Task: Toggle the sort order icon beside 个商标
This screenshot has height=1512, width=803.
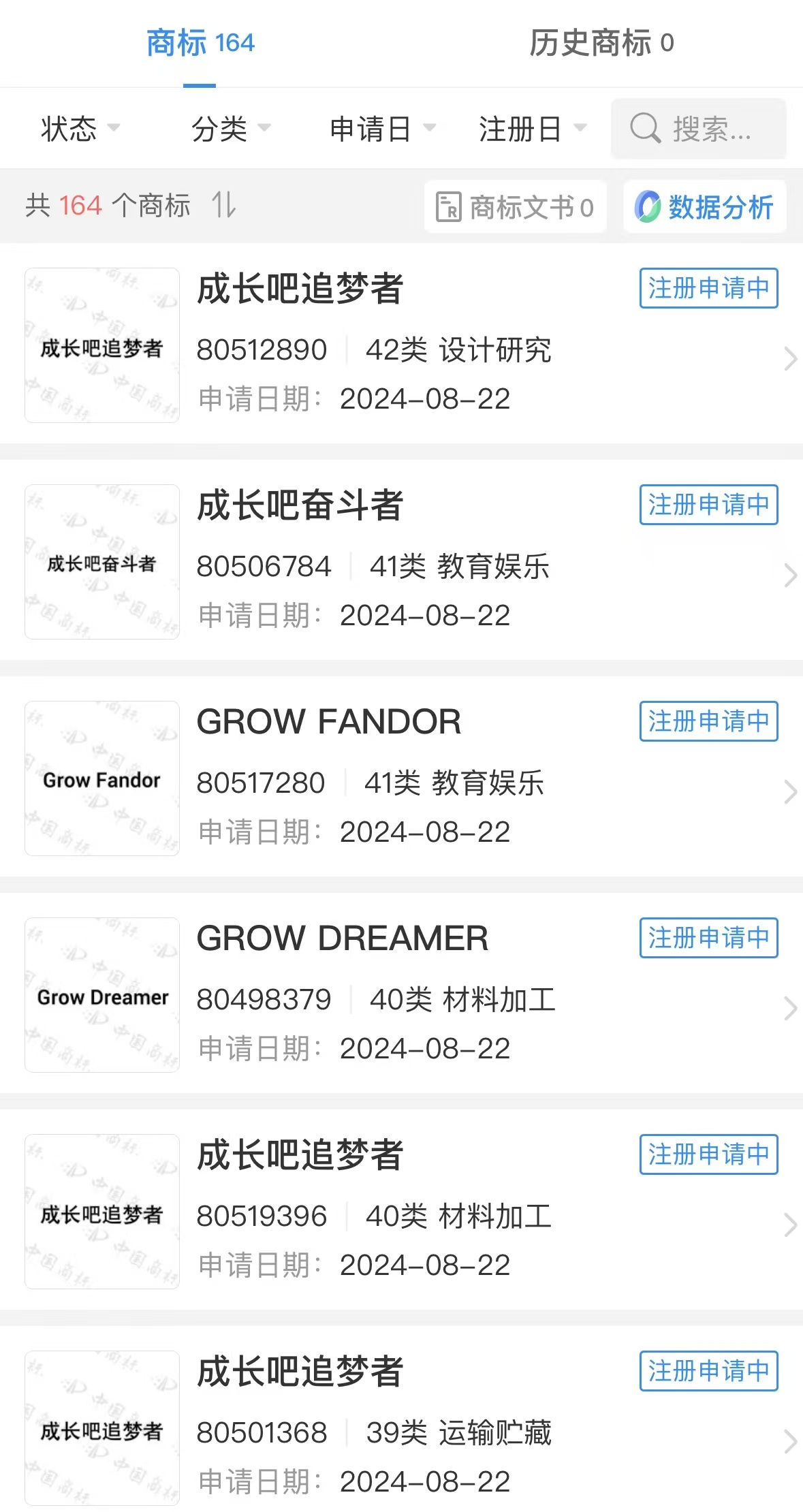Action: pyautogui.click(x=223, y=204)
